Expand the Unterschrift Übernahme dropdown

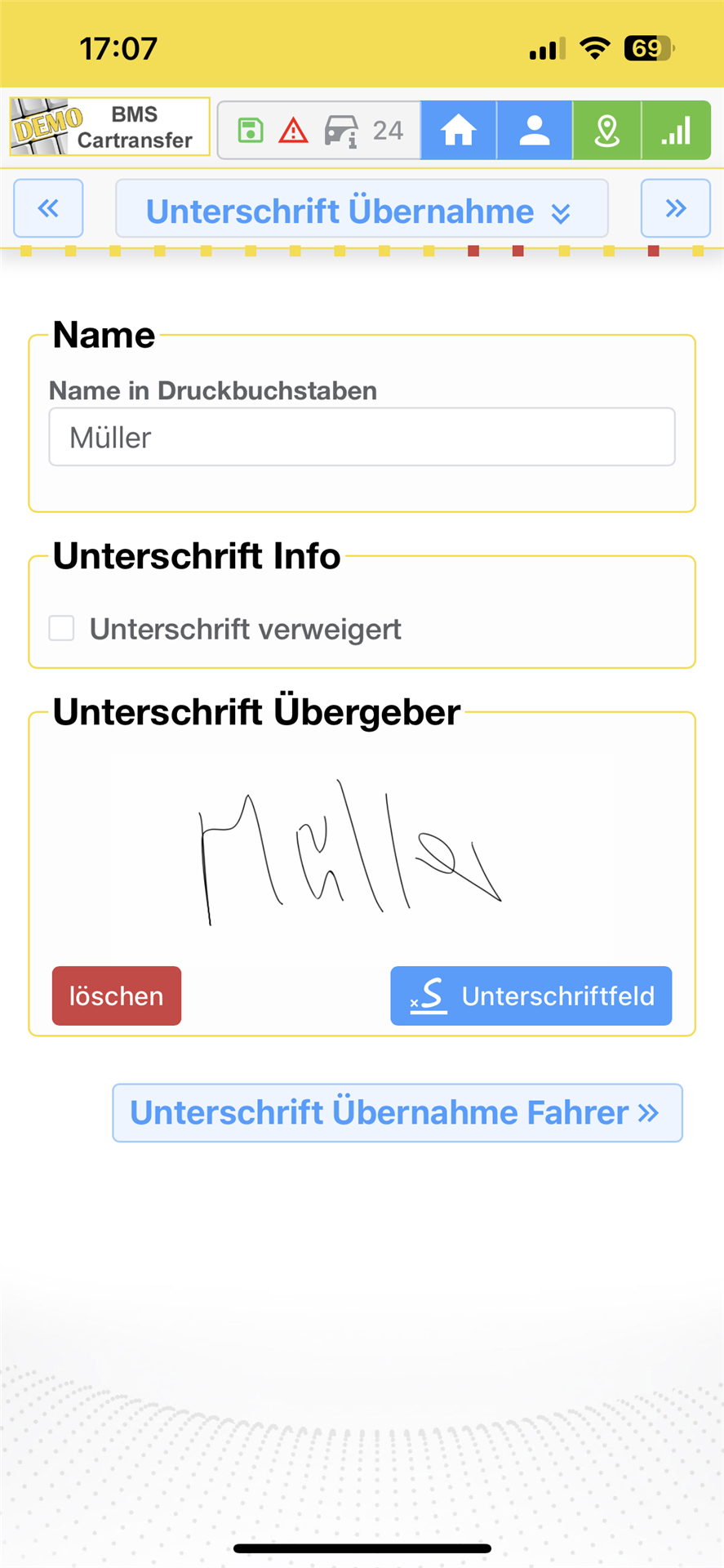pyautogui.click(x=362, y=211)
